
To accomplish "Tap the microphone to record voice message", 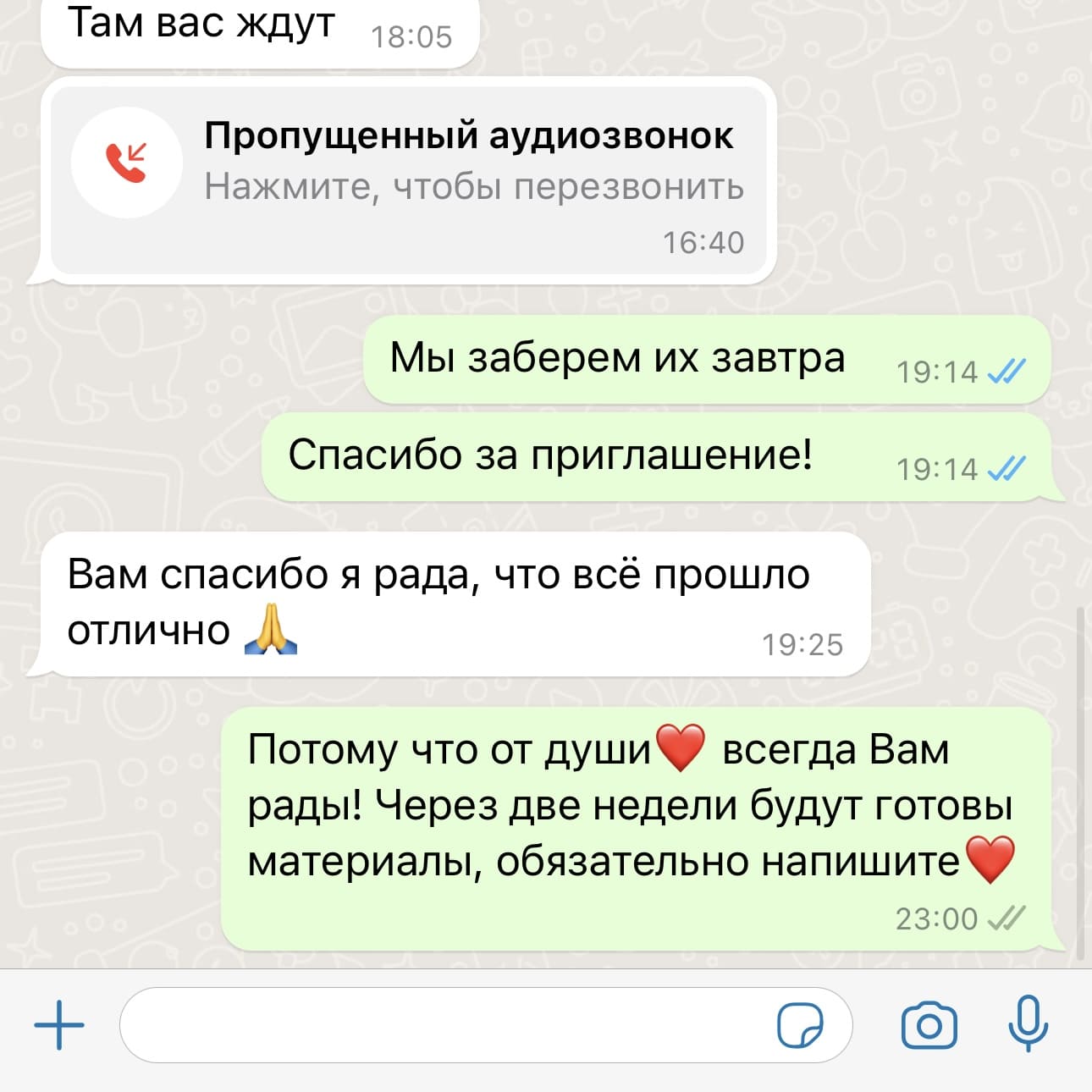I will click(x=1028, y=1023).
